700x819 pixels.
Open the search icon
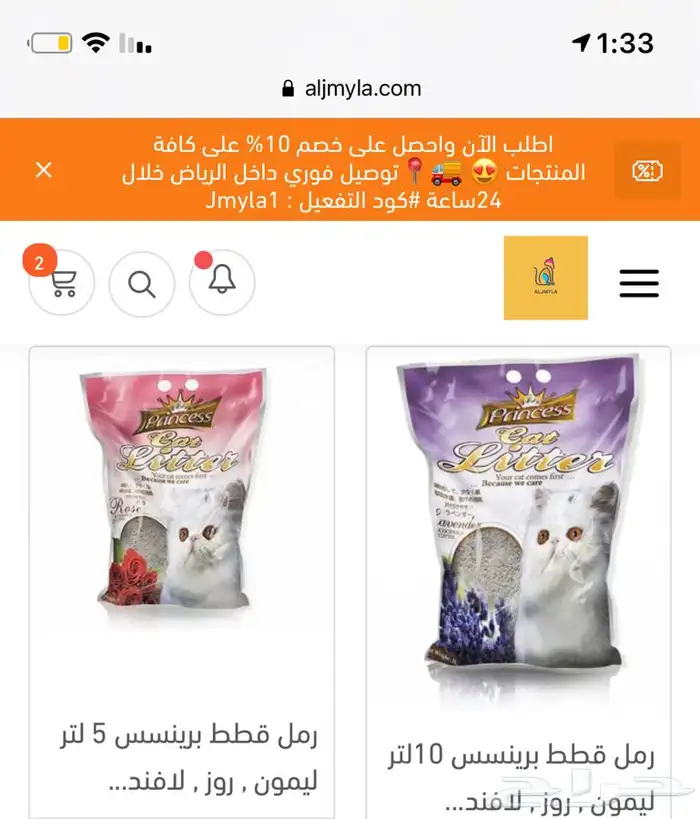click(x=142, y=284)
